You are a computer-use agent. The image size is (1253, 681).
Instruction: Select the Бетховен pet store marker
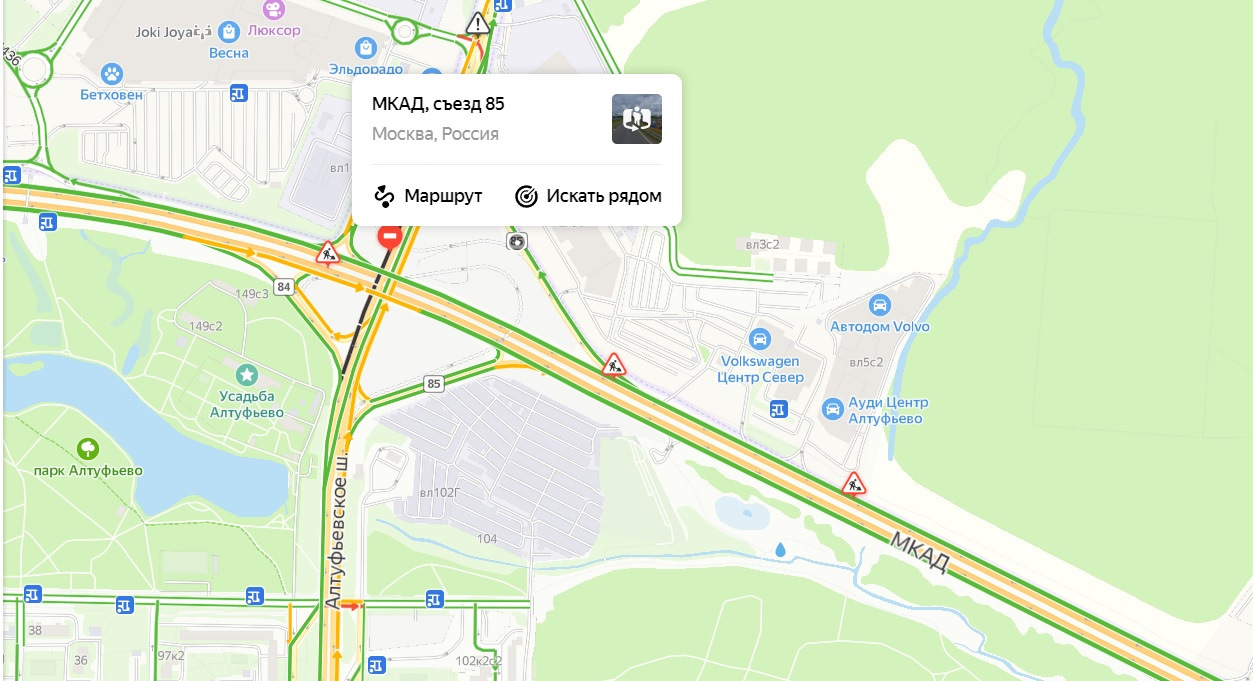pyautogui.click(x=112, y=73)
